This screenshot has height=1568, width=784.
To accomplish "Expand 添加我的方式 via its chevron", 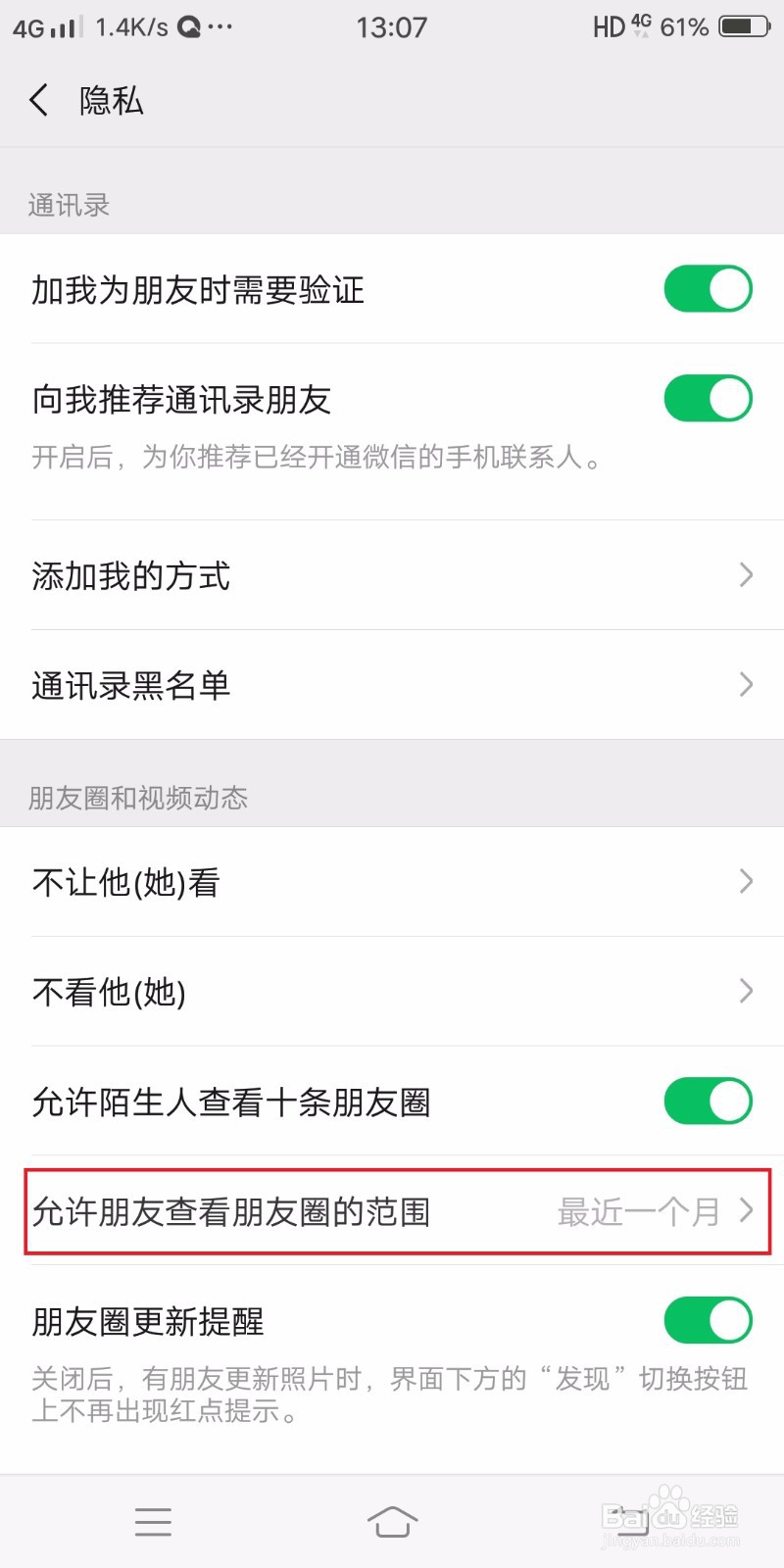I will click(745, 576).
